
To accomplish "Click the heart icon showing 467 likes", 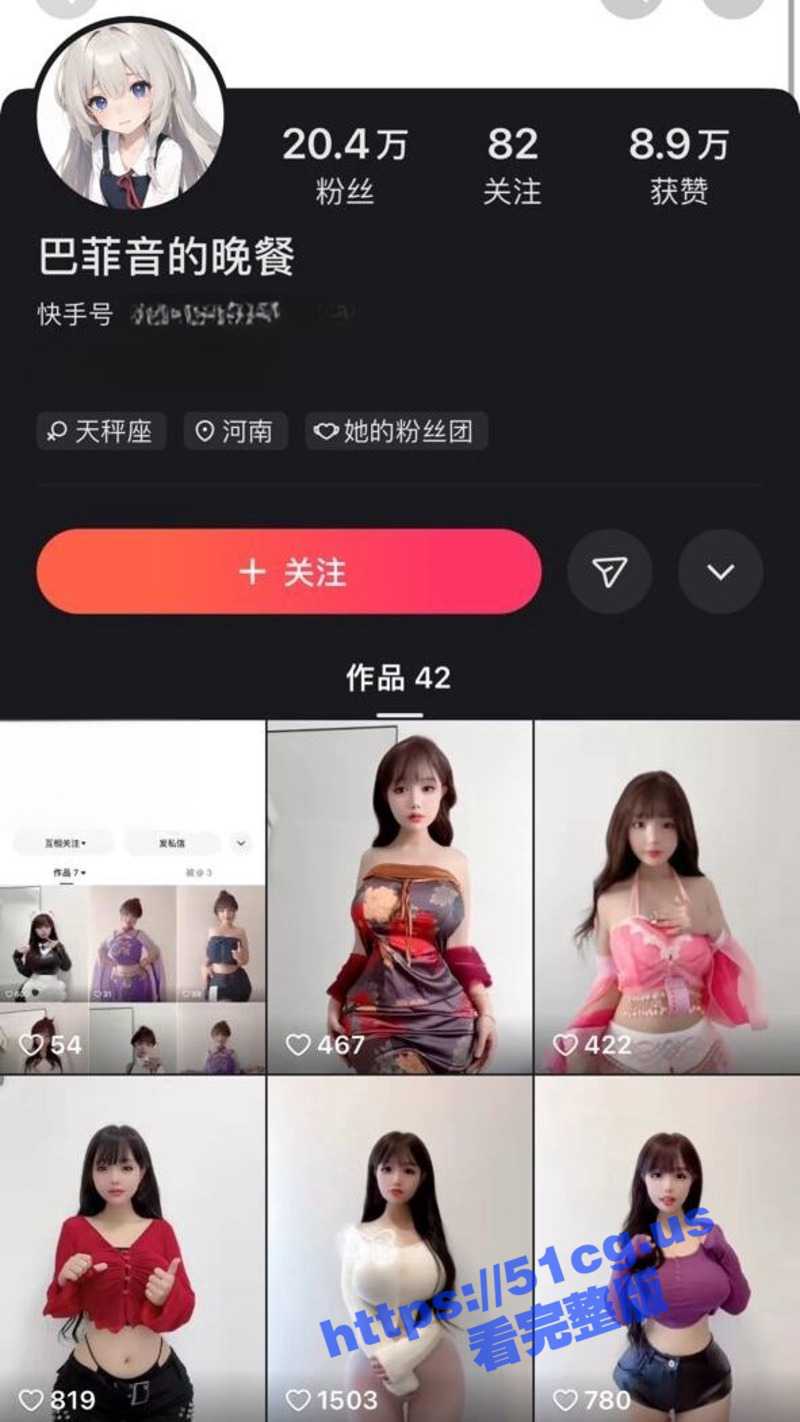I will pos(298,1044).
